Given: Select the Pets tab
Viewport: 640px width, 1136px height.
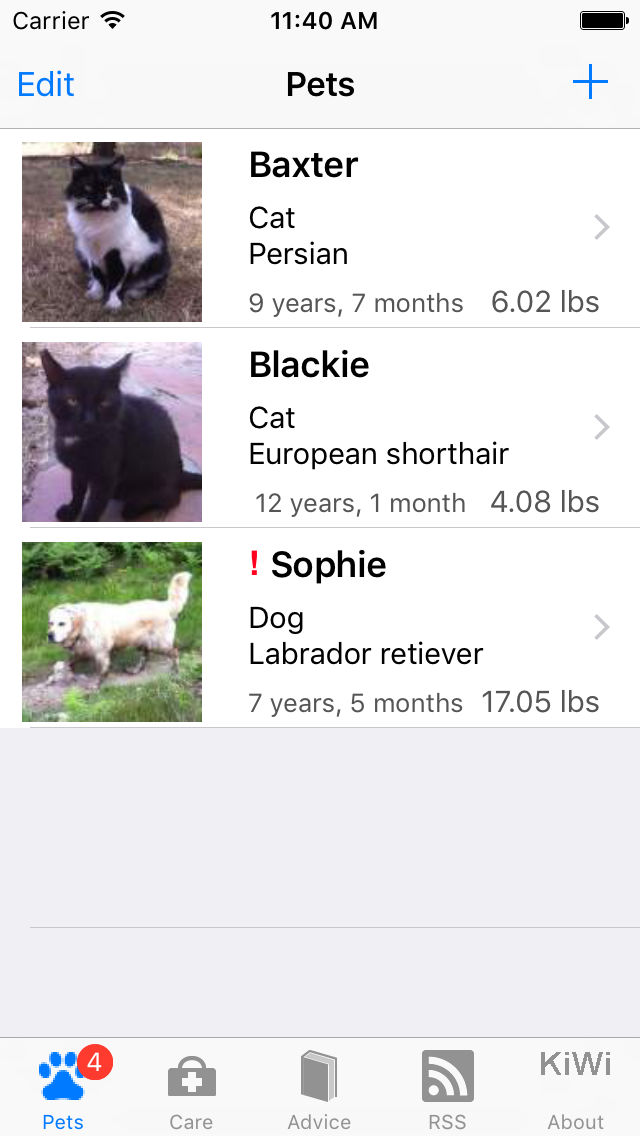Looking at the screenshot, I should [x=64, y=1087].
